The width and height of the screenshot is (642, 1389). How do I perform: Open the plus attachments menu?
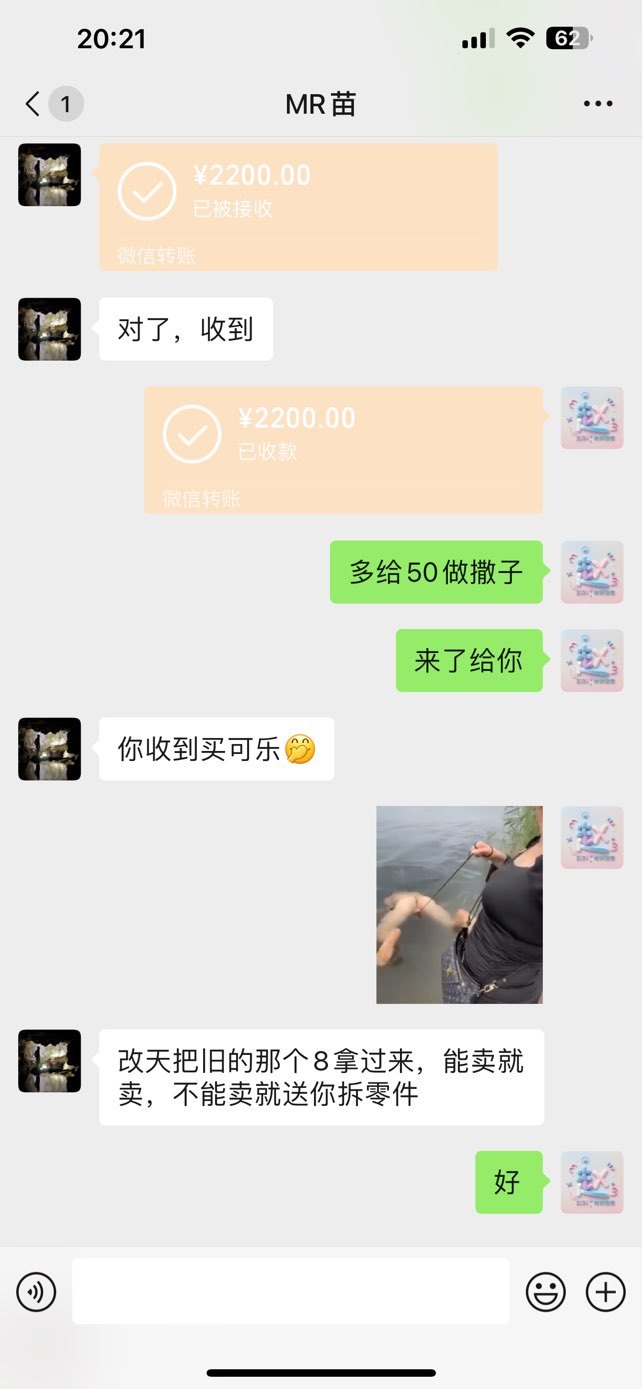pyautogui.click(x=605, y=1293)
